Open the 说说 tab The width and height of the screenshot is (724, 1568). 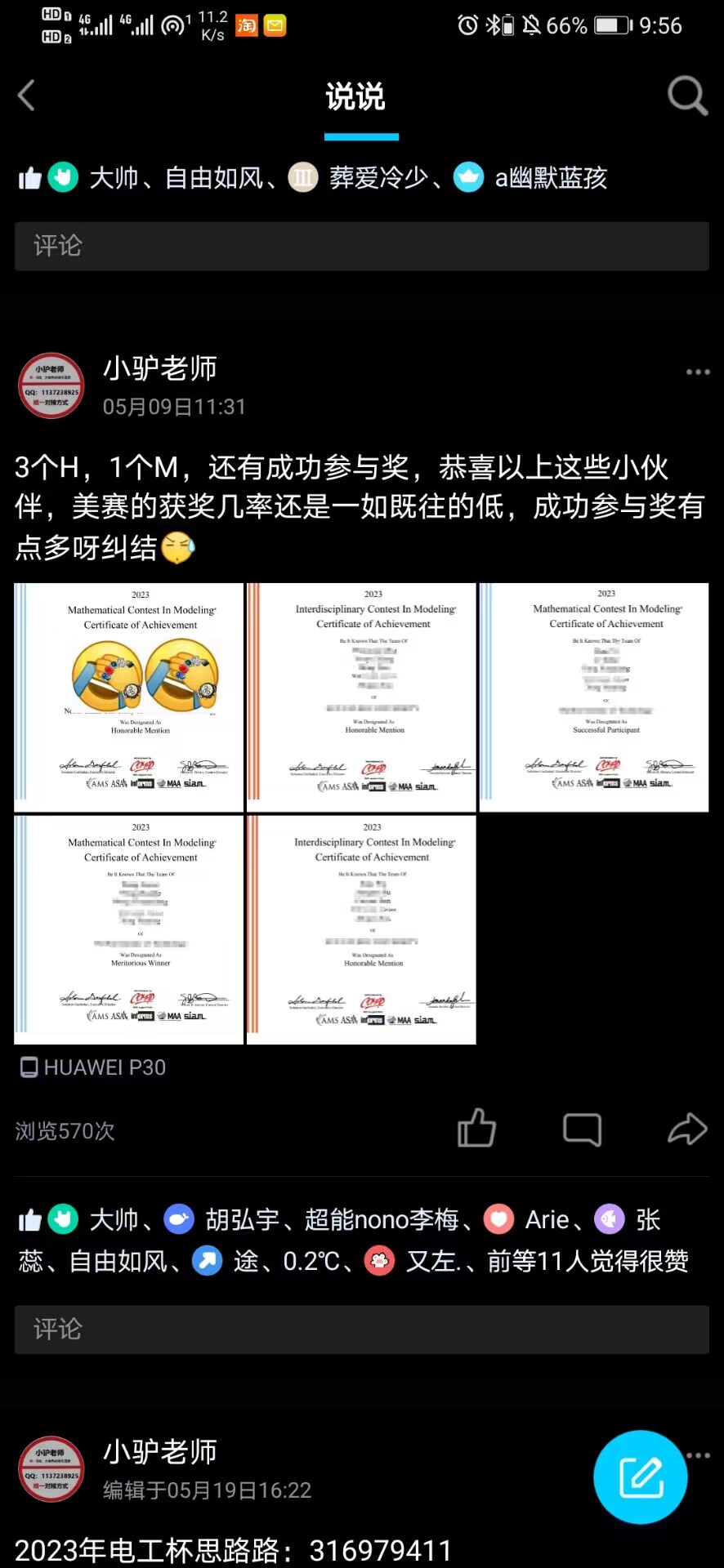pyautogui.click(x=355, y=97)
